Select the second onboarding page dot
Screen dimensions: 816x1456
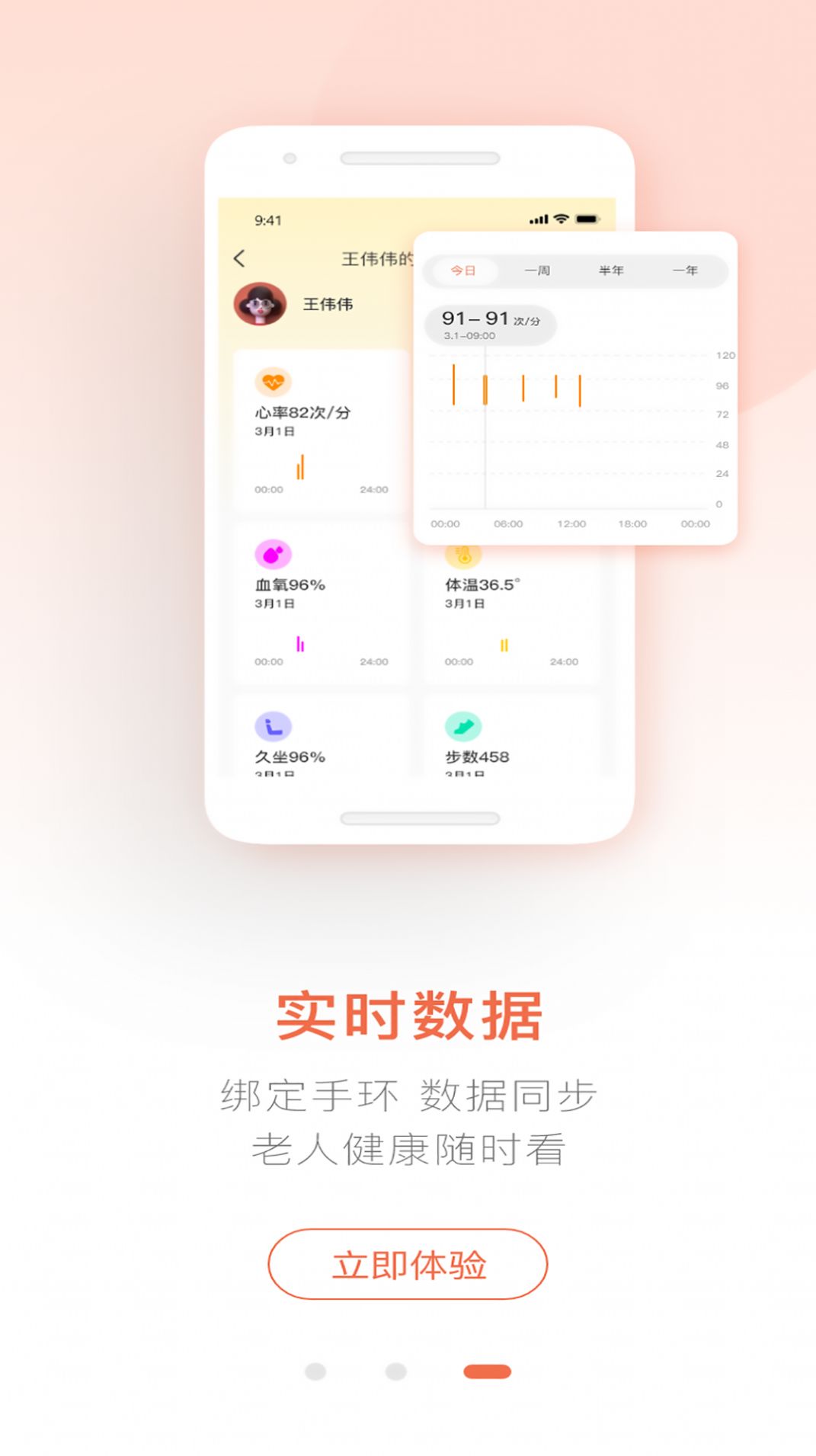(x=396, y=1371)
